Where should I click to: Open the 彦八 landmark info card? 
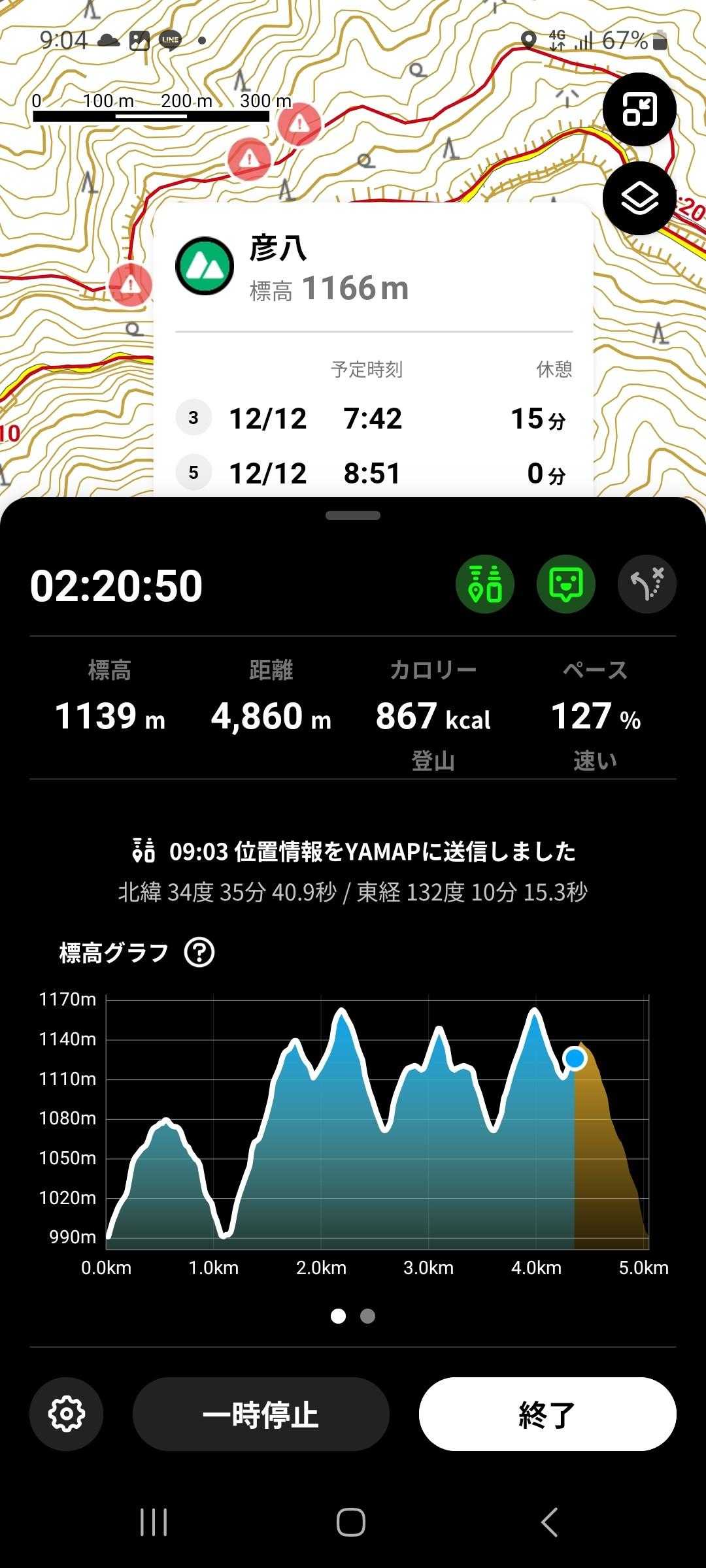pos(373,268)
